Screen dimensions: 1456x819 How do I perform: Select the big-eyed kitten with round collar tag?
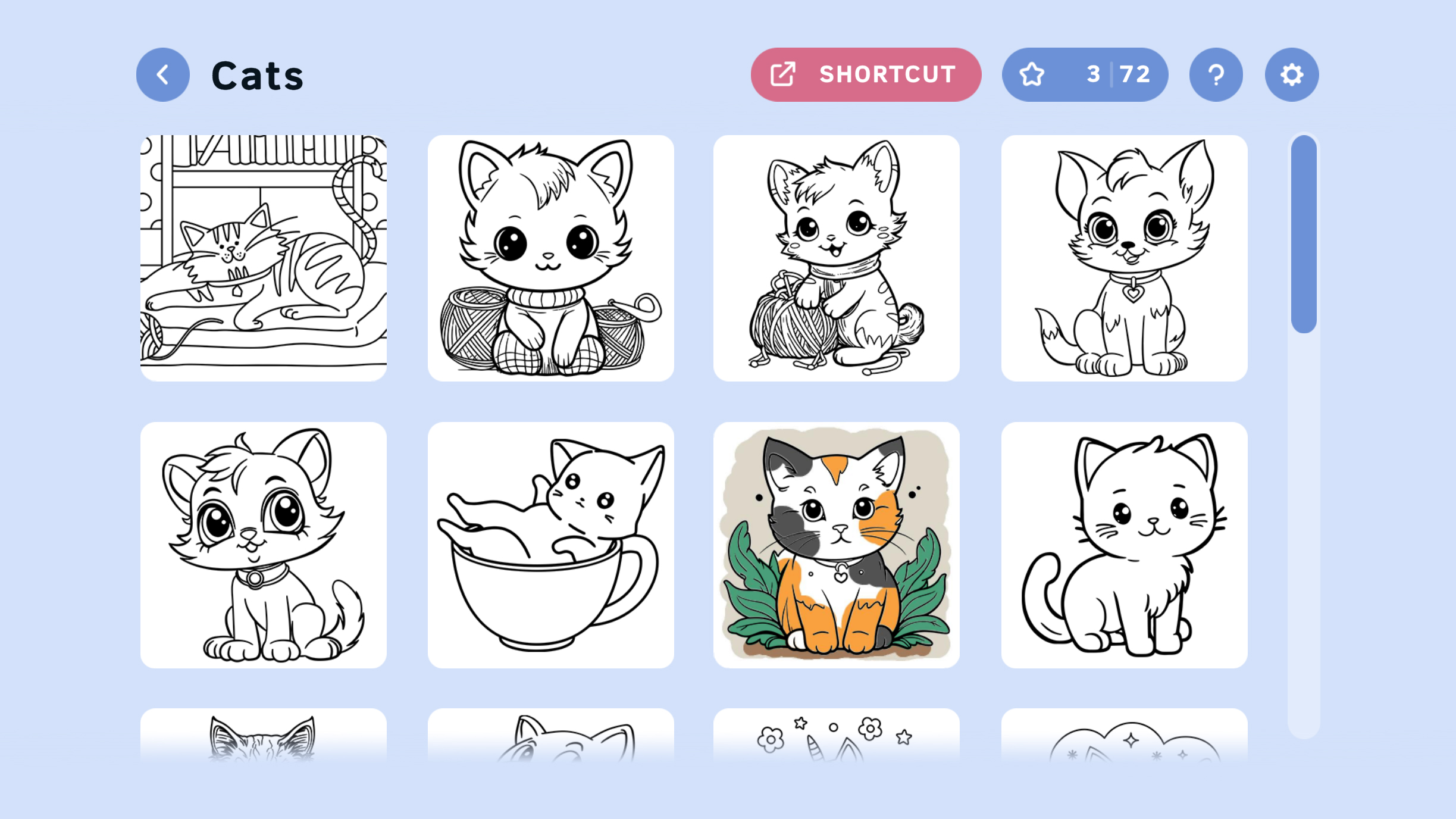pyautogui.click(x=264, y=545)
